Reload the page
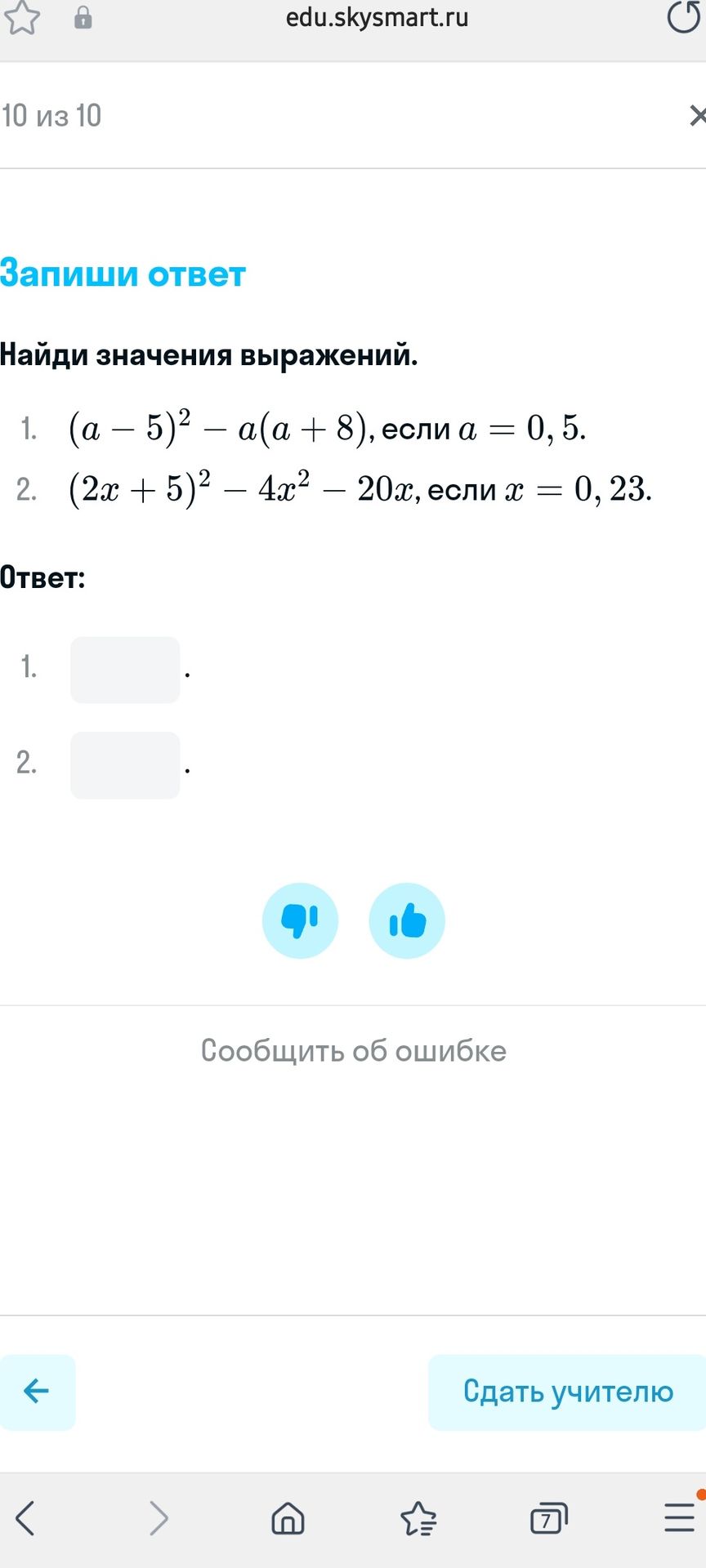706x1568 pixels. pos(683,16)
